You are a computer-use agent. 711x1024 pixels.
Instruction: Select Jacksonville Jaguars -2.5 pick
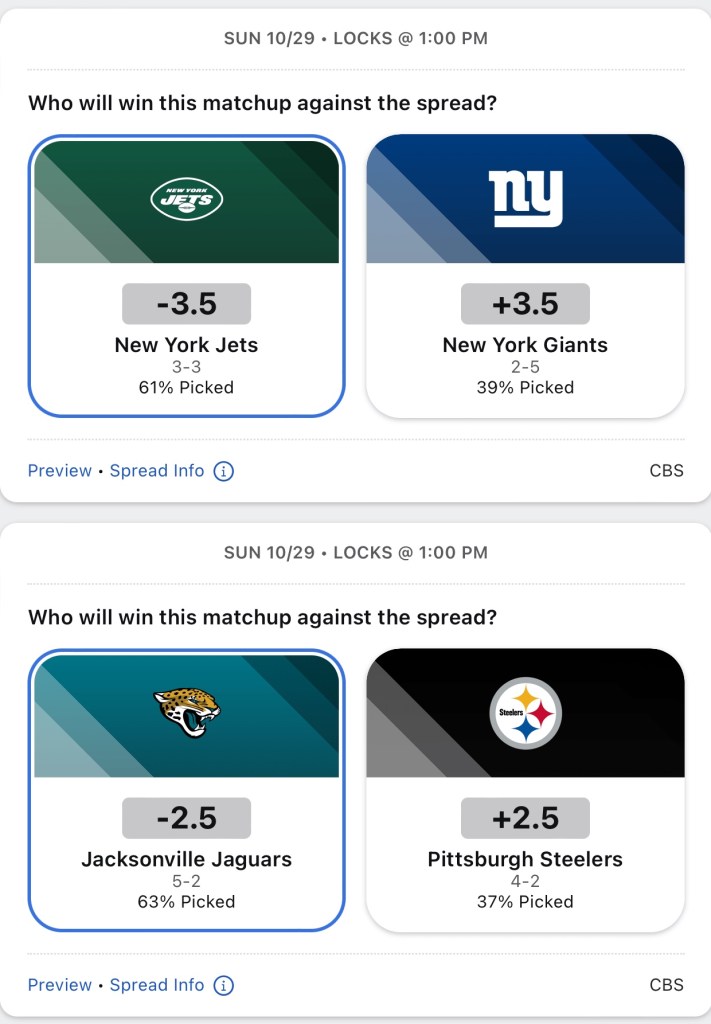click(186, 790)
